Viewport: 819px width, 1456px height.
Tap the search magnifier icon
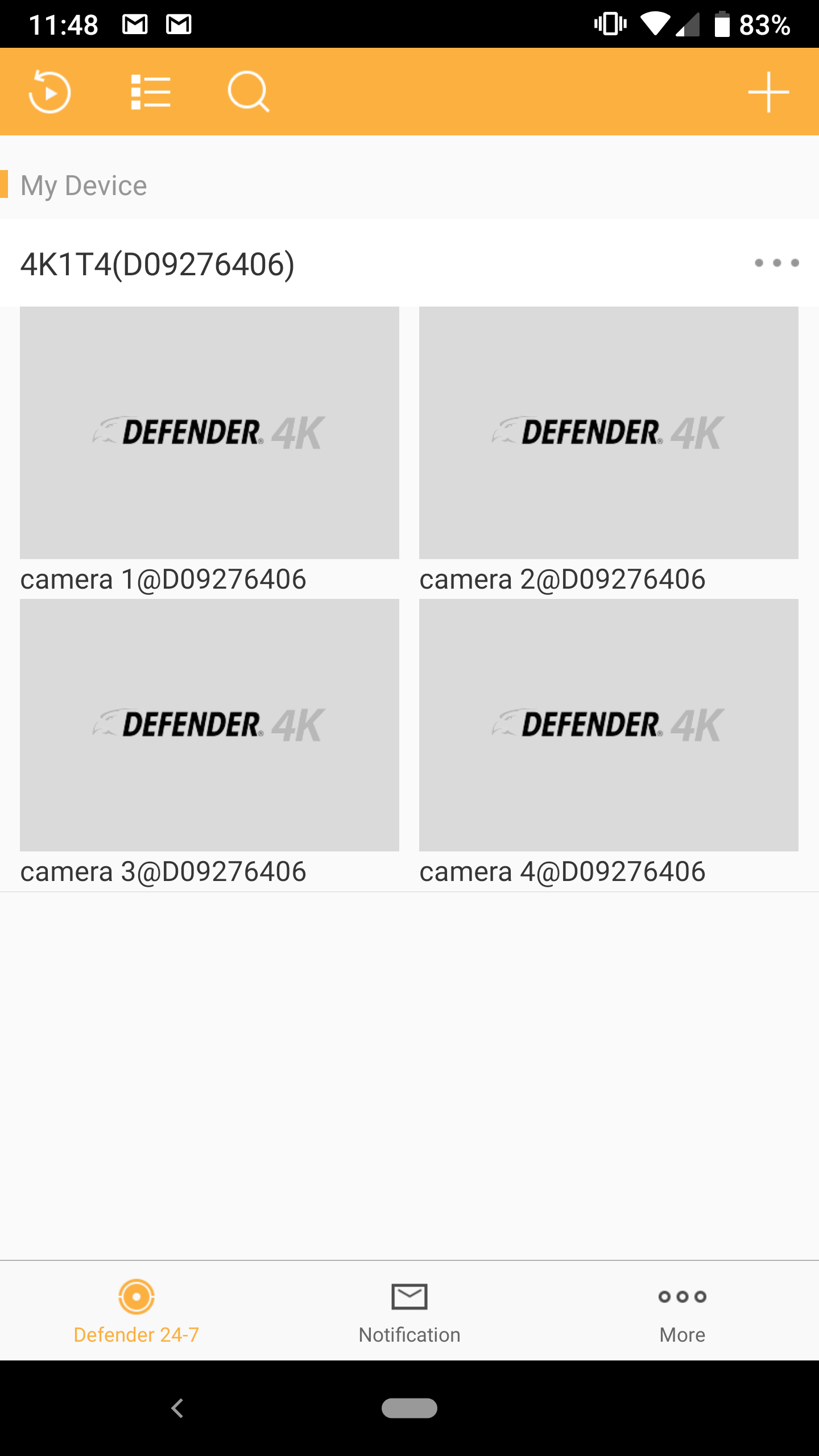click(x=249, y=92)
